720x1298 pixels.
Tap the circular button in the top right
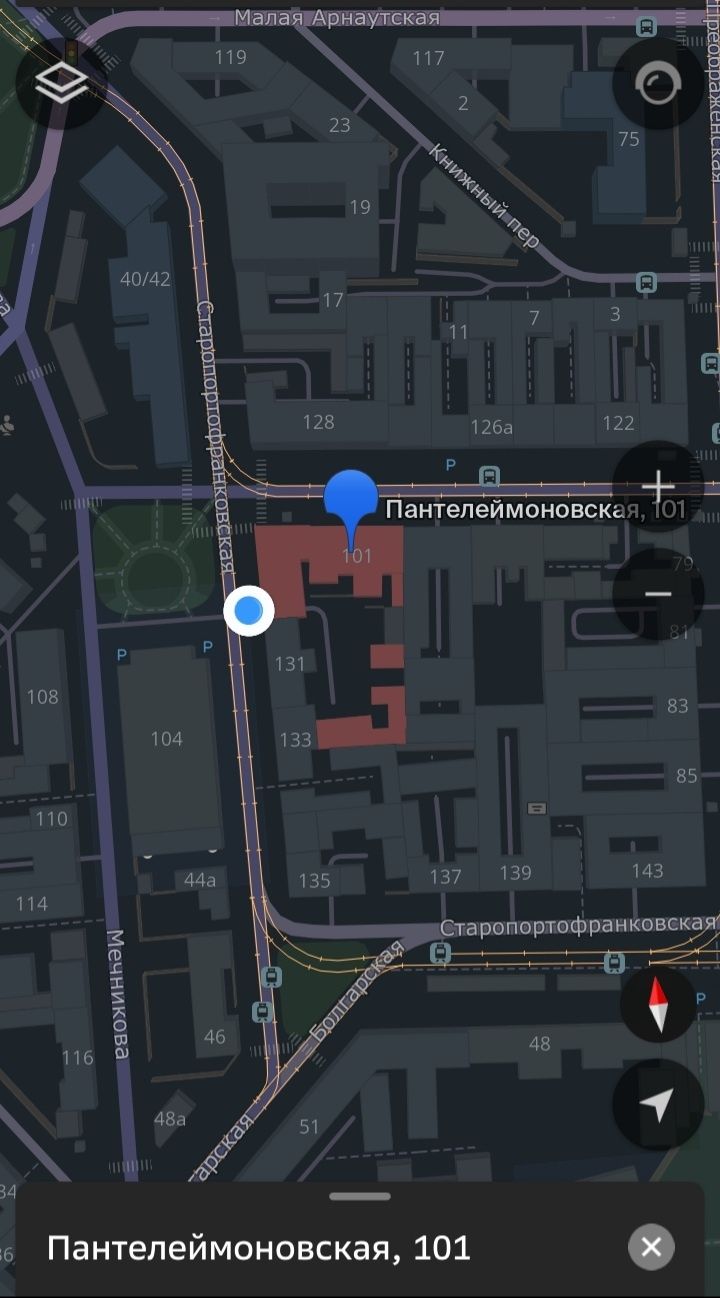pyautogui.click(x=657, y=84)
